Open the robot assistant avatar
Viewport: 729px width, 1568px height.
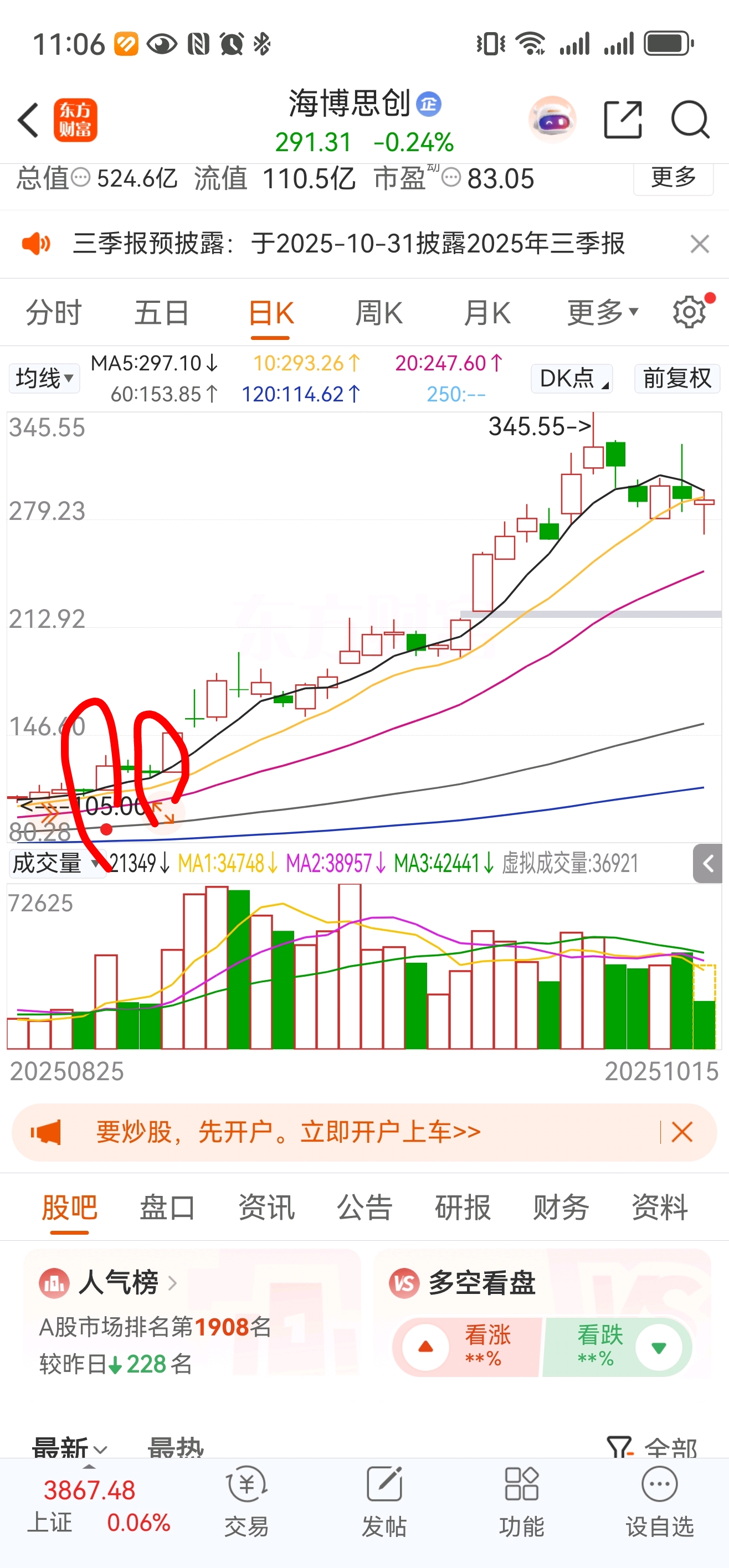[x=552, y=119]
